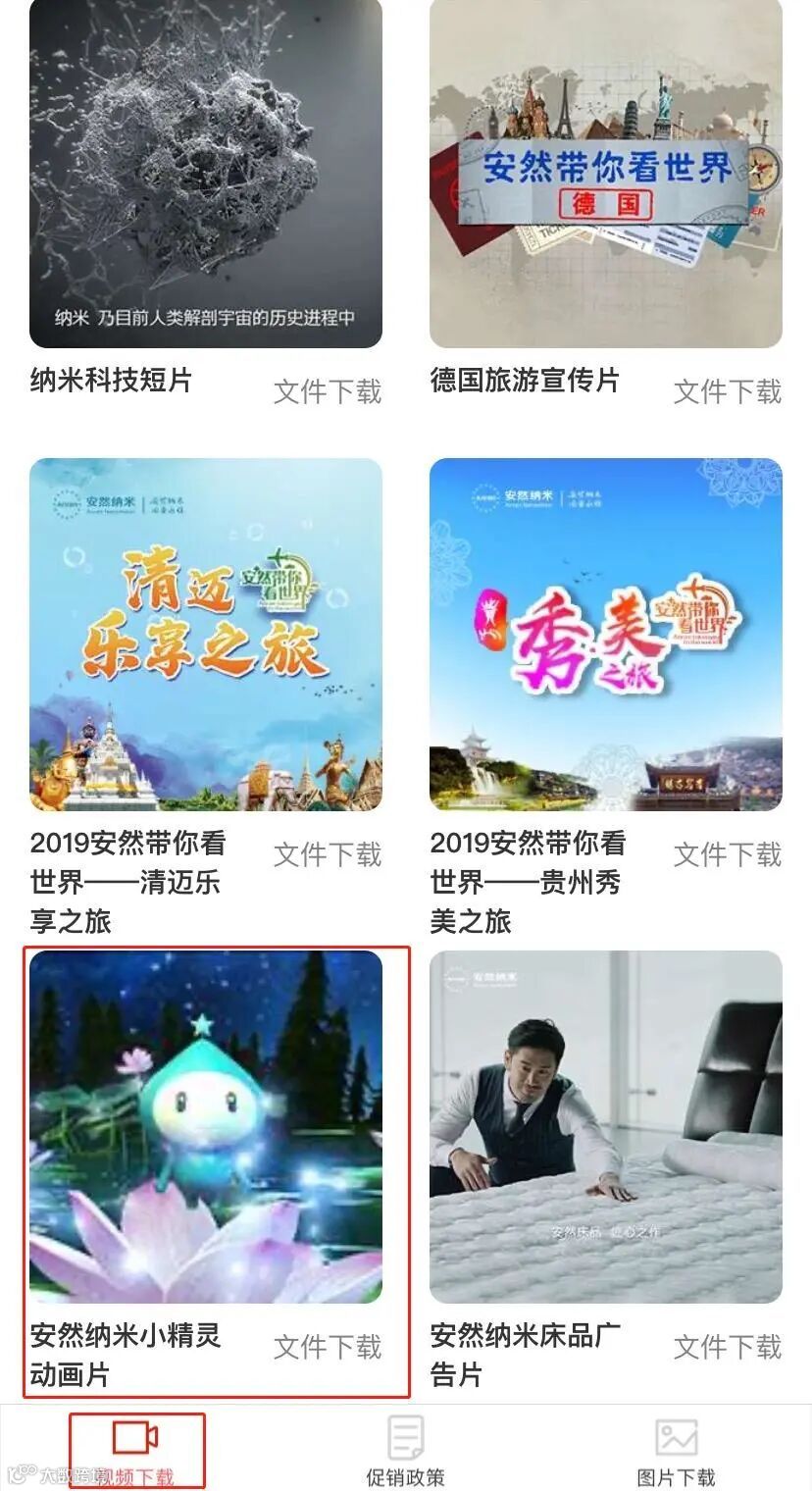Download the 清迈乐享之旅 file
The image size is (812, 1491).
328,854
